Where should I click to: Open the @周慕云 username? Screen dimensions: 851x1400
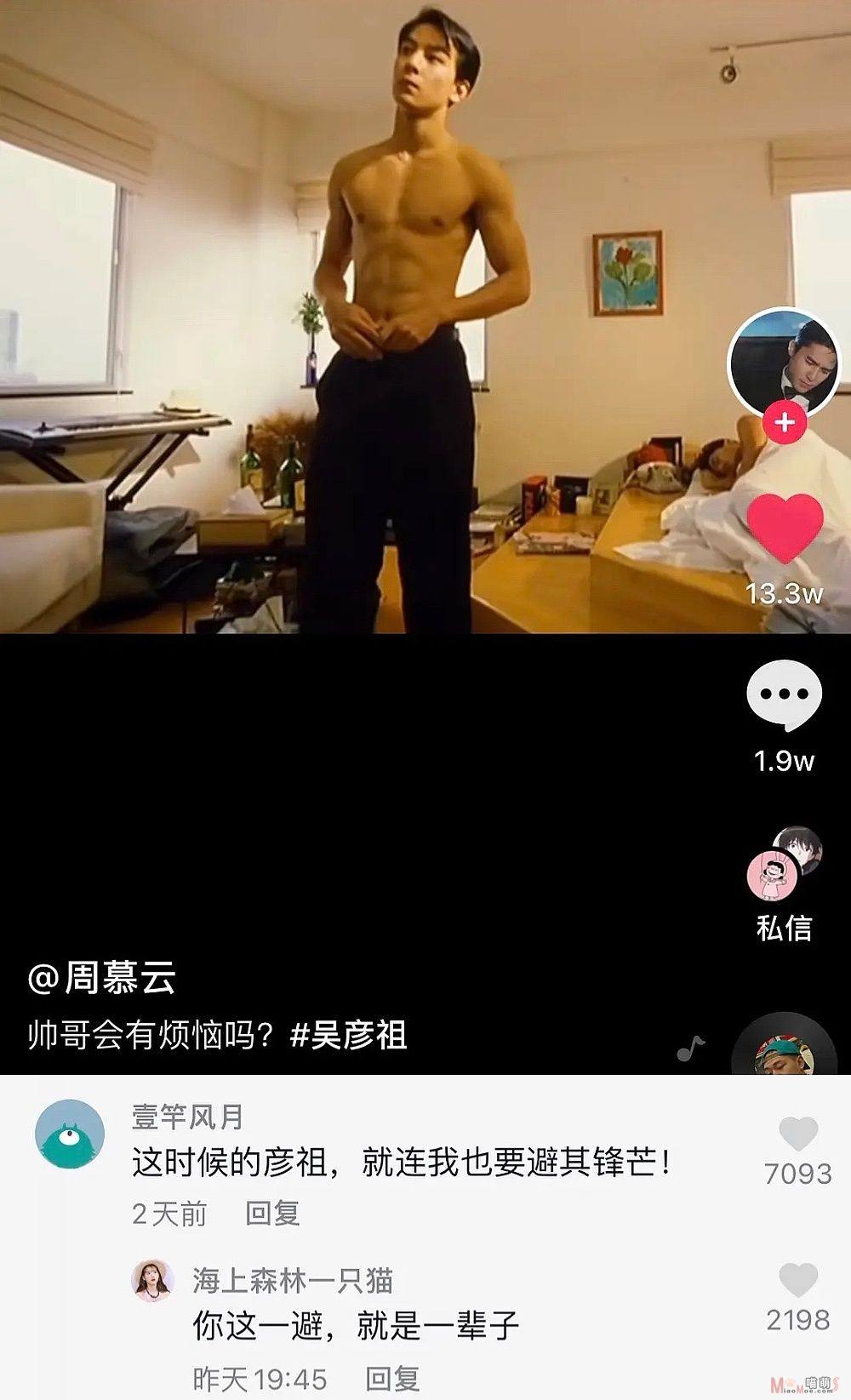pyautogui.click(x=101, y=977)
